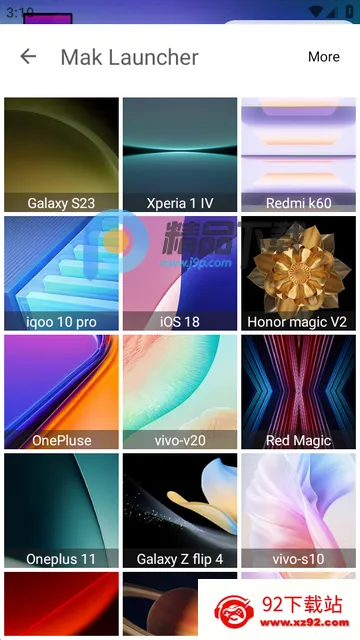Choose the Xperia 1 IV wallpaper
Viewport: 360px width, 640px height.
tap(180, 154)
